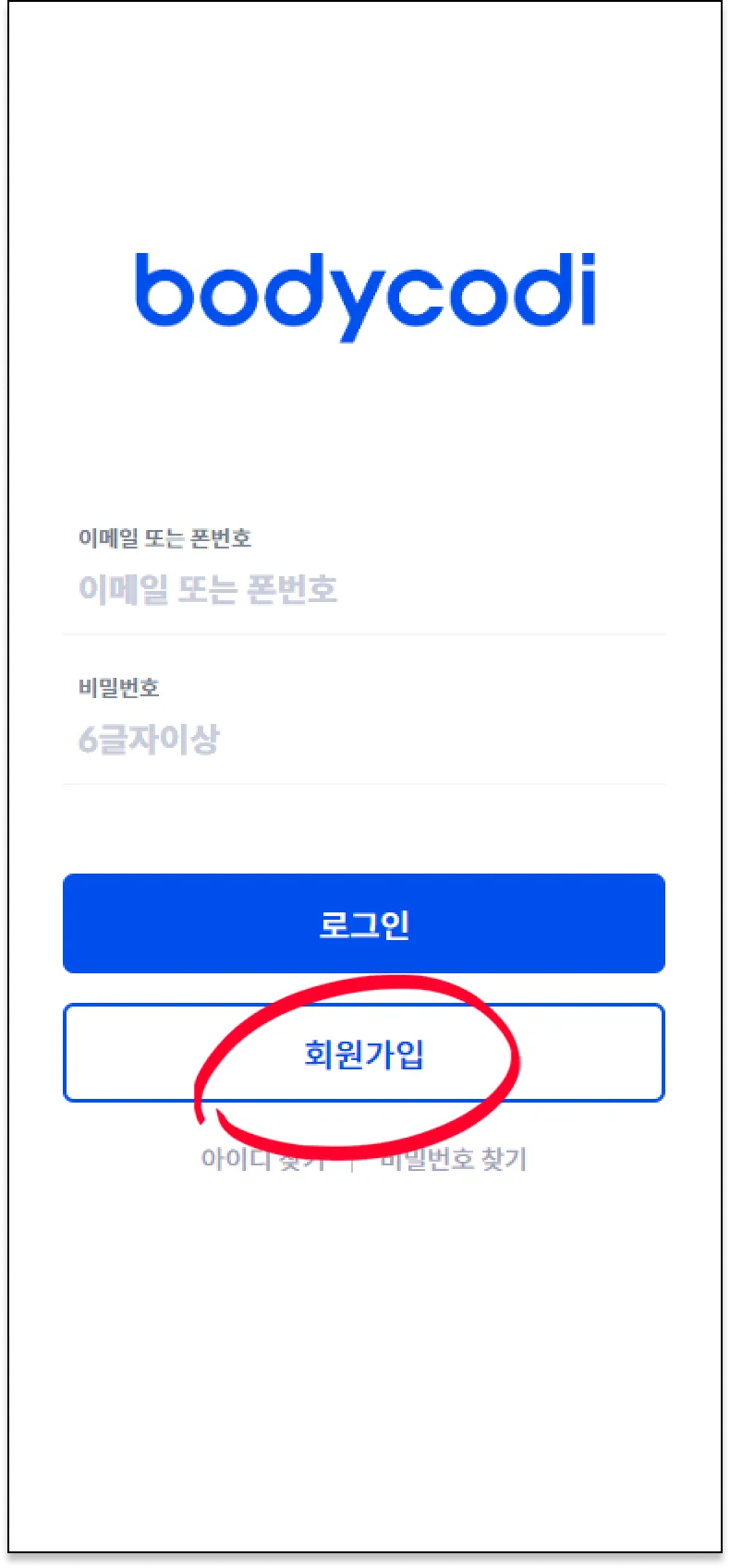
Task: Focus the 비밀번호 password field
Action: pyautogui.click(x=364, y=738)
